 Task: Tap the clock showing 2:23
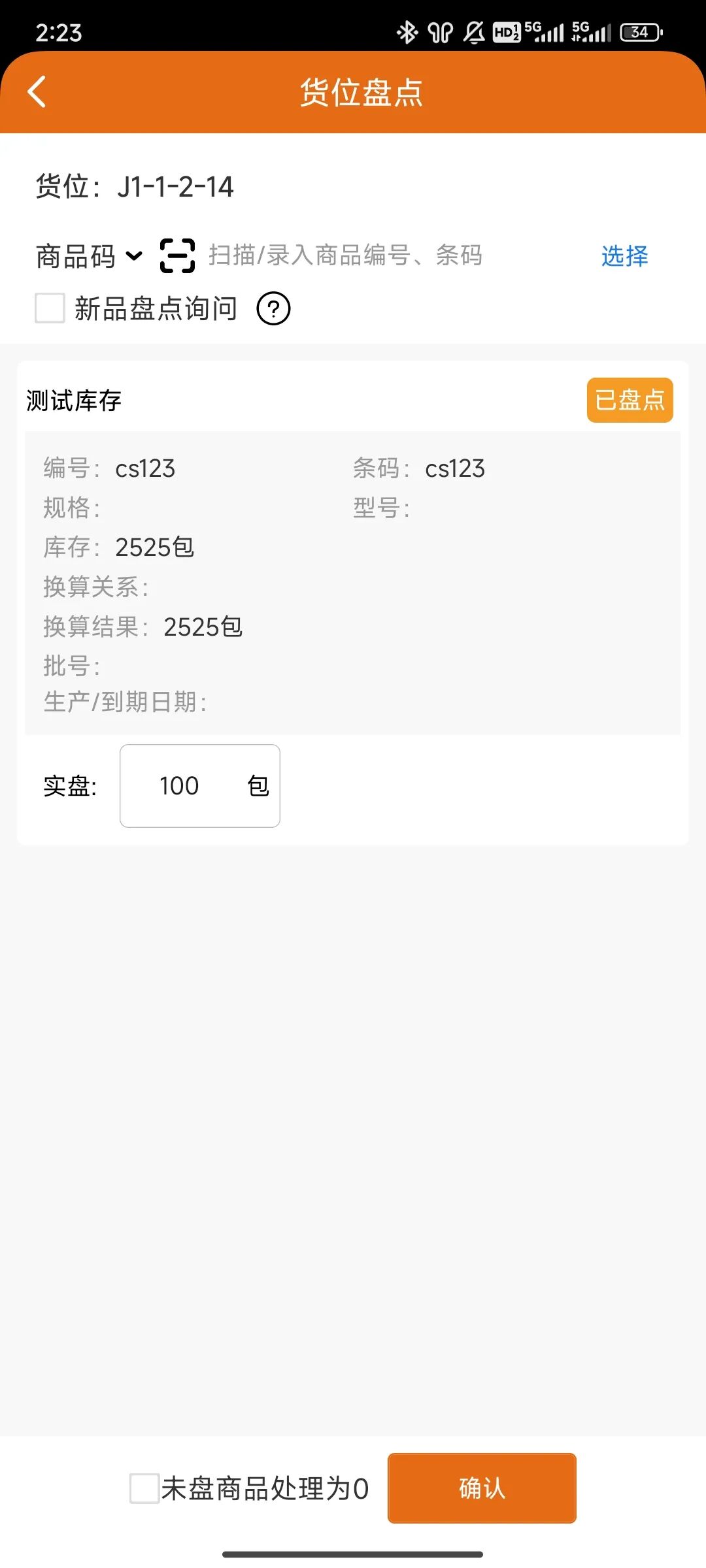click(x=58, y=31)
